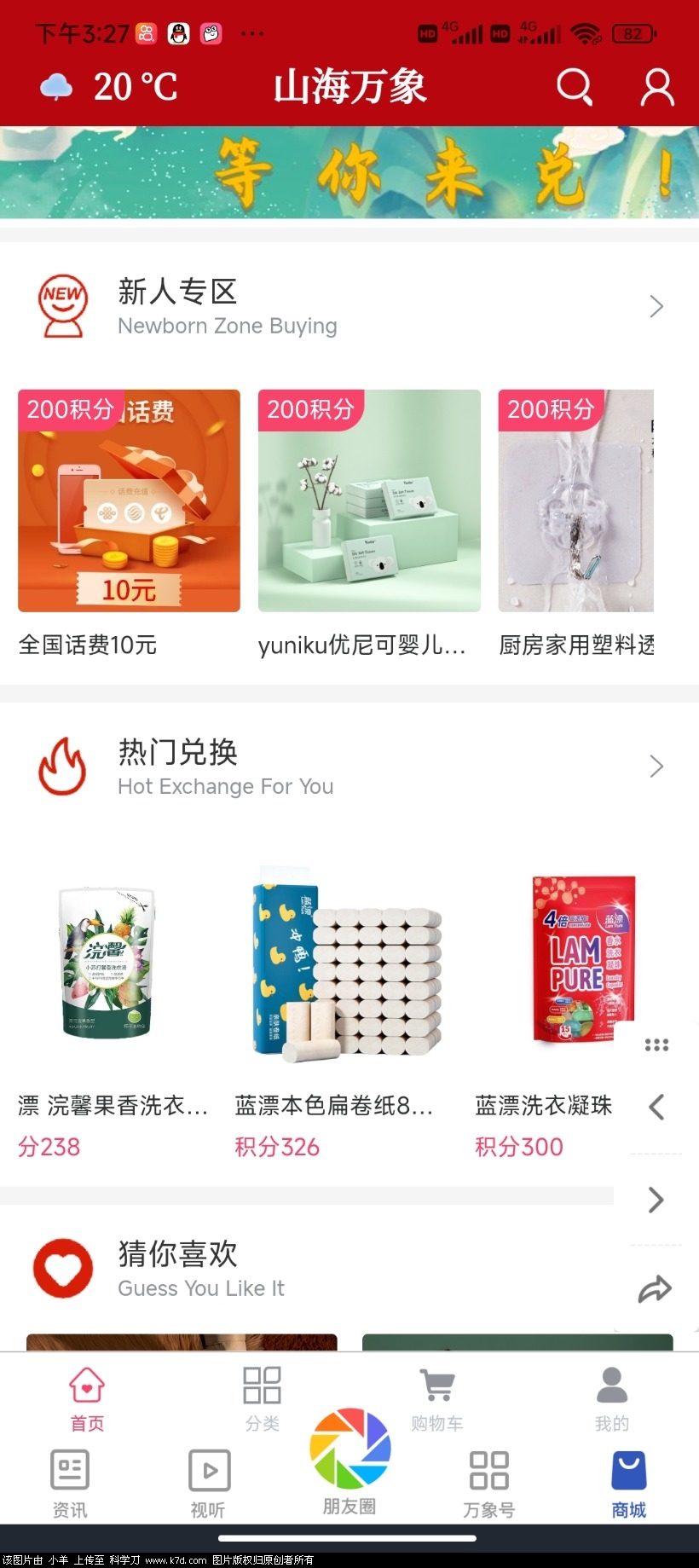Image resolution: width=699 pixels, height=1568 pixels.
Task: Open the 等你来兑 promotional banner
Action: (349, 173)
